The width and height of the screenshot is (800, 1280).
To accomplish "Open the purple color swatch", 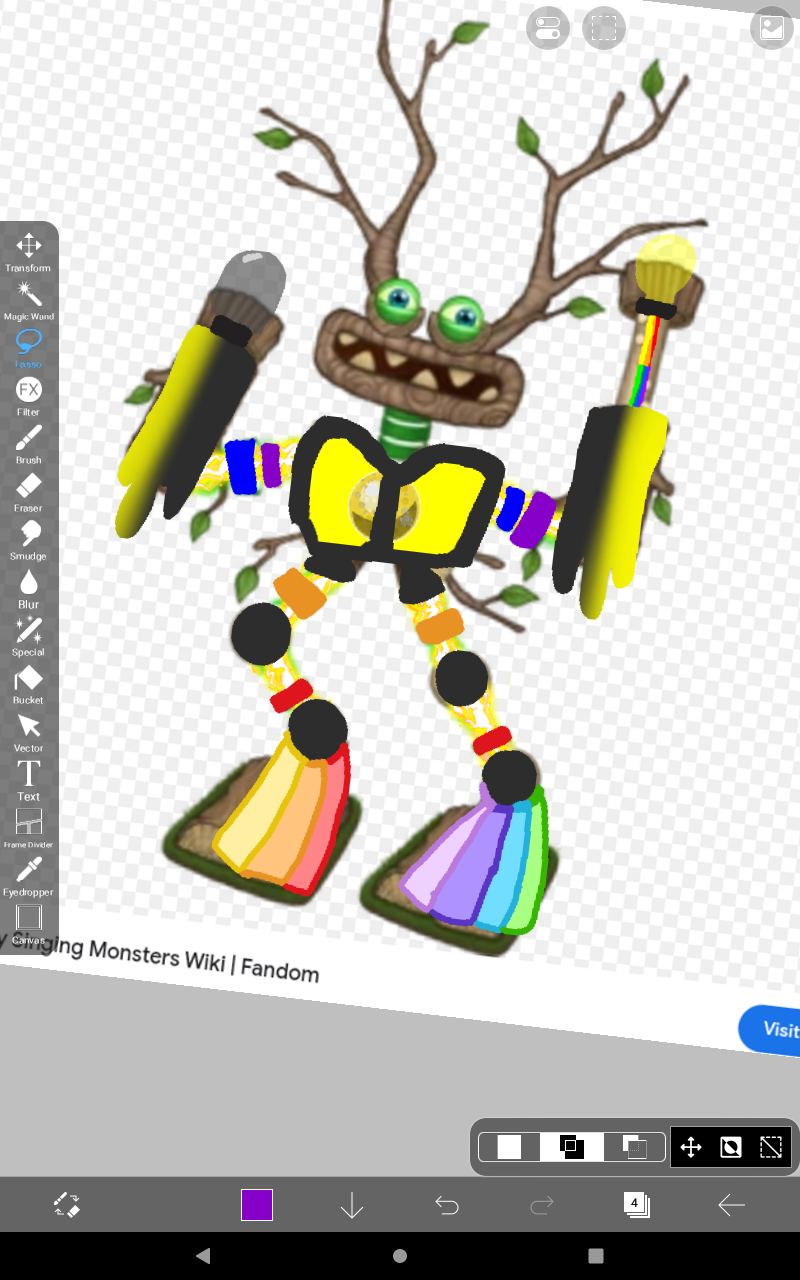I will 257,1205.
